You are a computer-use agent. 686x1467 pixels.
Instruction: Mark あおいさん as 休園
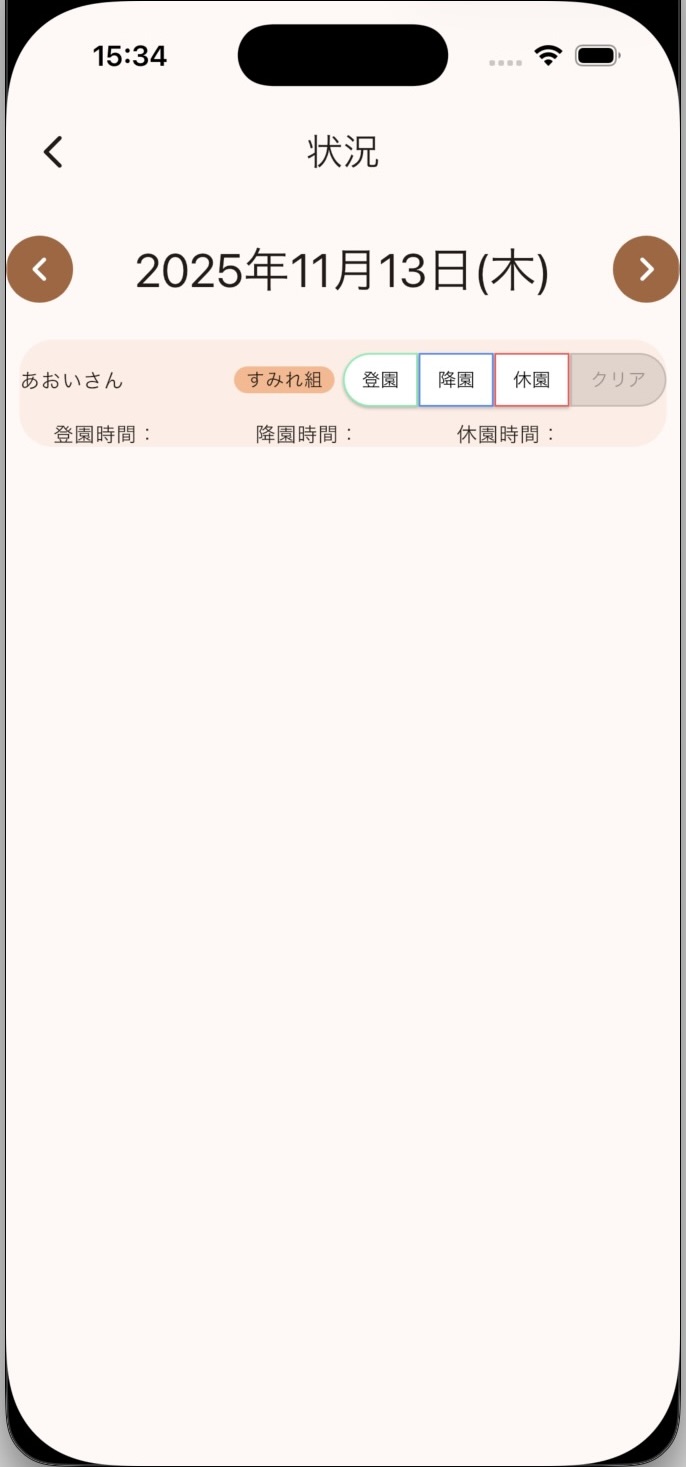532,380
